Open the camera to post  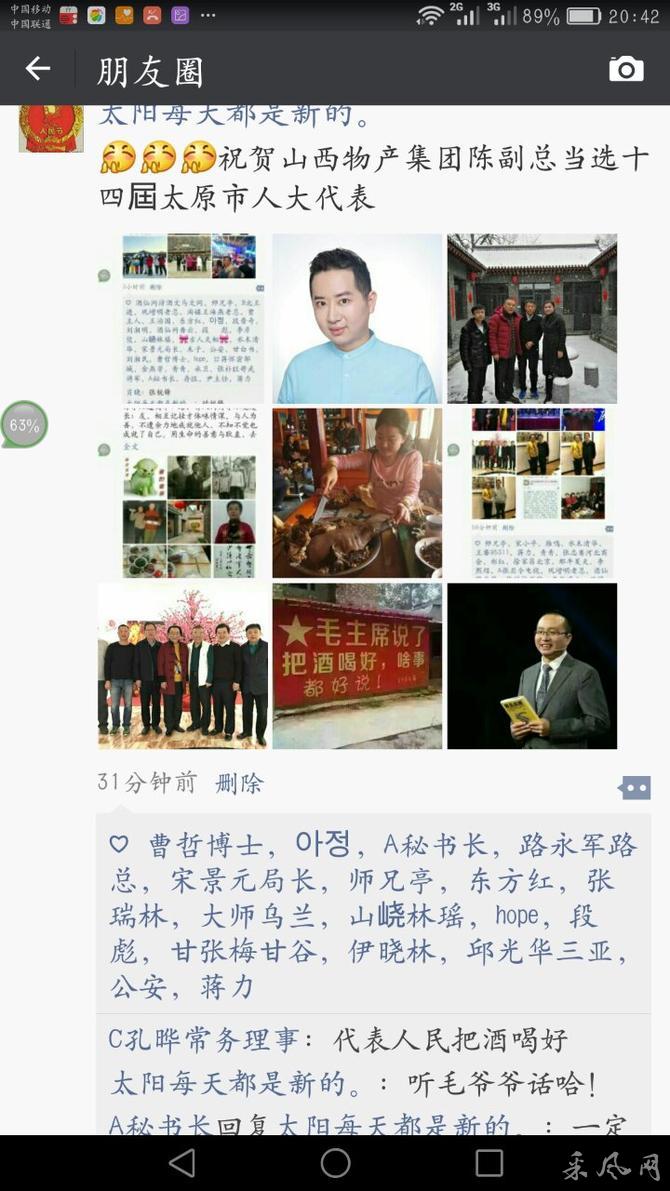pos(626,69)
